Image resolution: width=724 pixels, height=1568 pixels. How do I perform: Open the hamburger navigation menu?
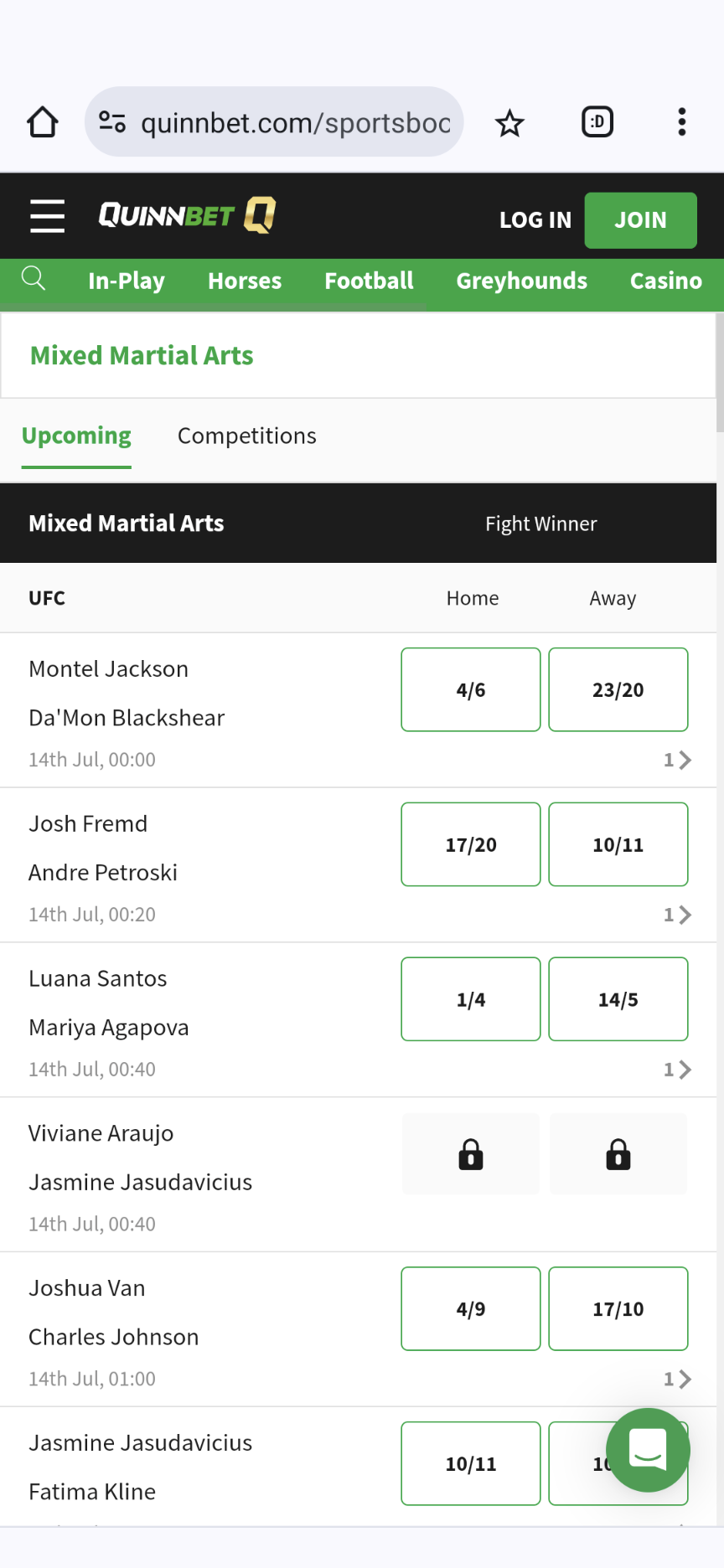(46, 215)
